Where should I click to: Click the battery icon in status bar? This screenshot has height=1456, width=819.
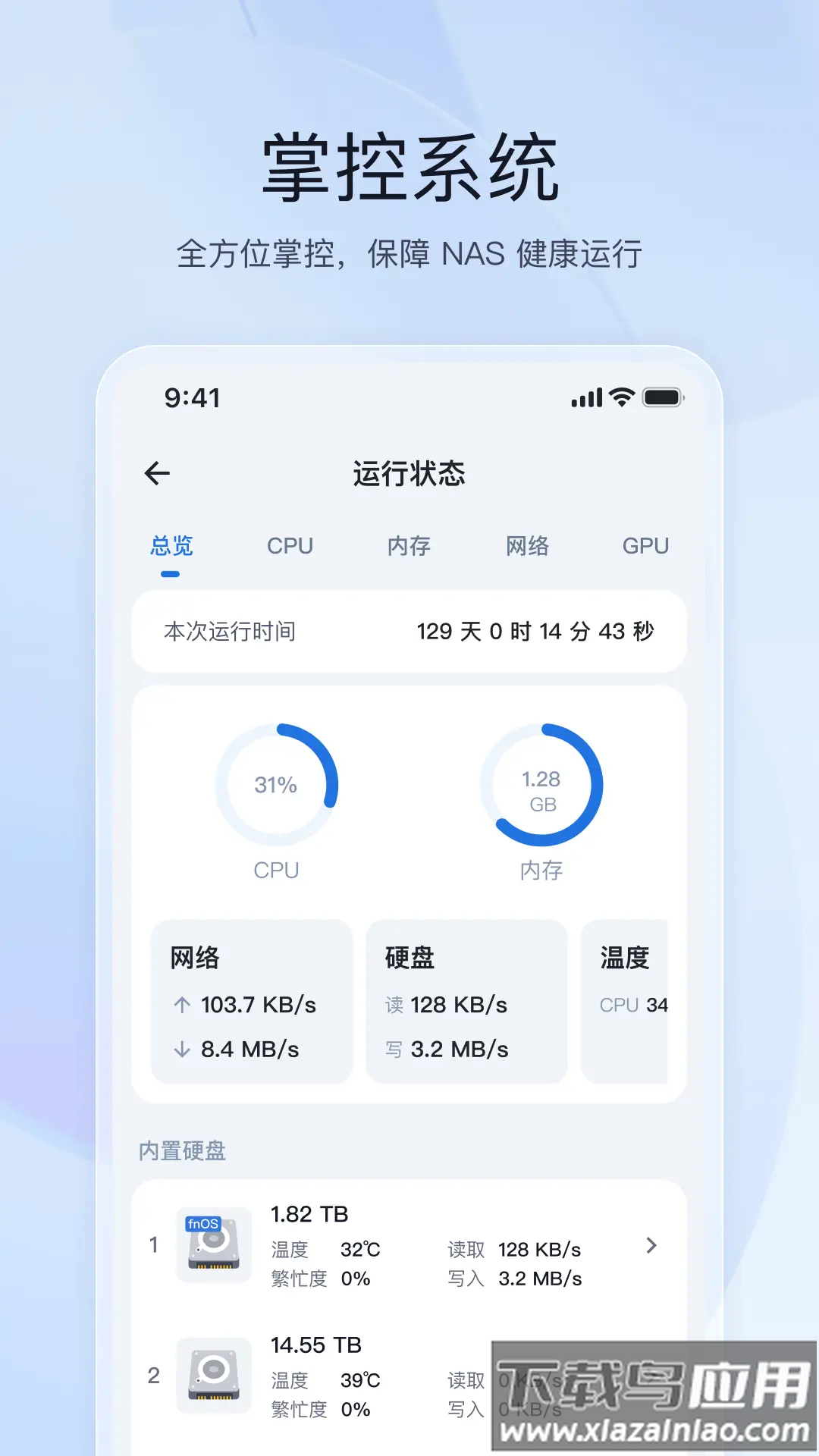coord(662,397)
